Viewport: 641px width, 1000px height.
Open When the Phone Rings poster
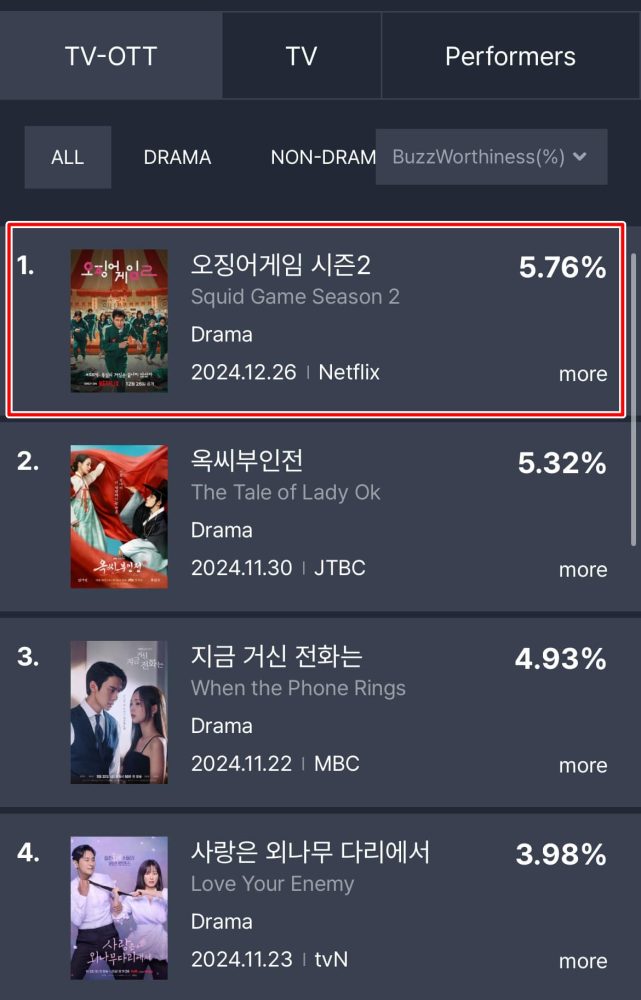(119, 712)
